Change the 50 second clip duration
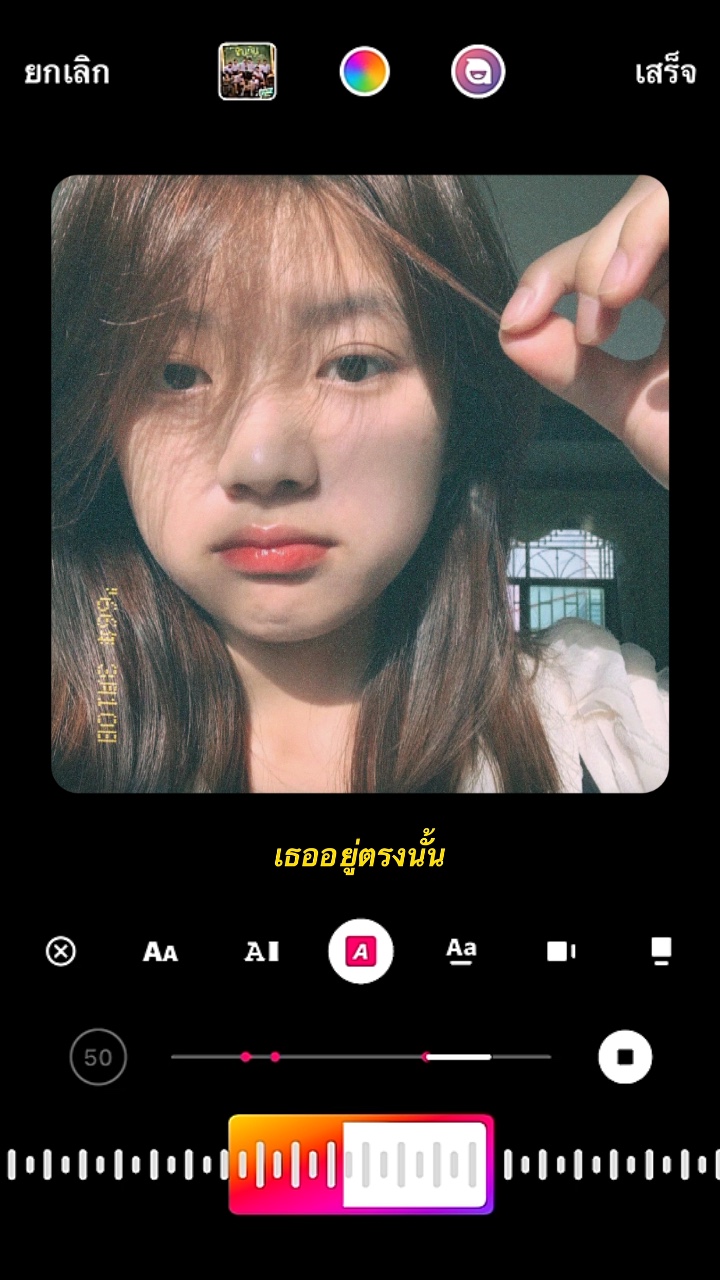The width and height of the screenshot is (720, 1280). click(x=98, y=1057)
